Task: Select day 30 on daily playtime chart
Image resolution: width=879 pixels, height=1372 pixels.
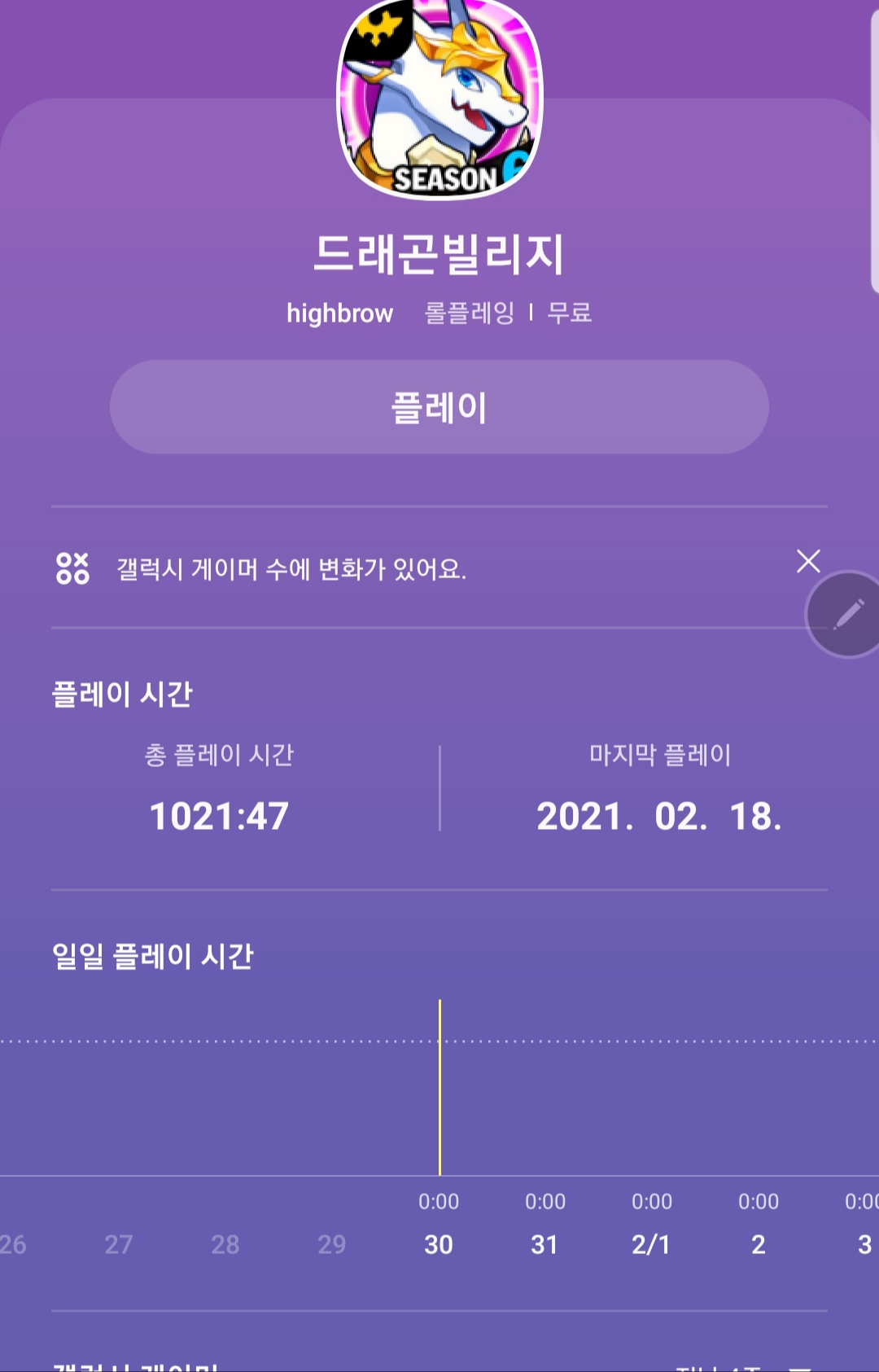Action: click(x=439, y=1243)
